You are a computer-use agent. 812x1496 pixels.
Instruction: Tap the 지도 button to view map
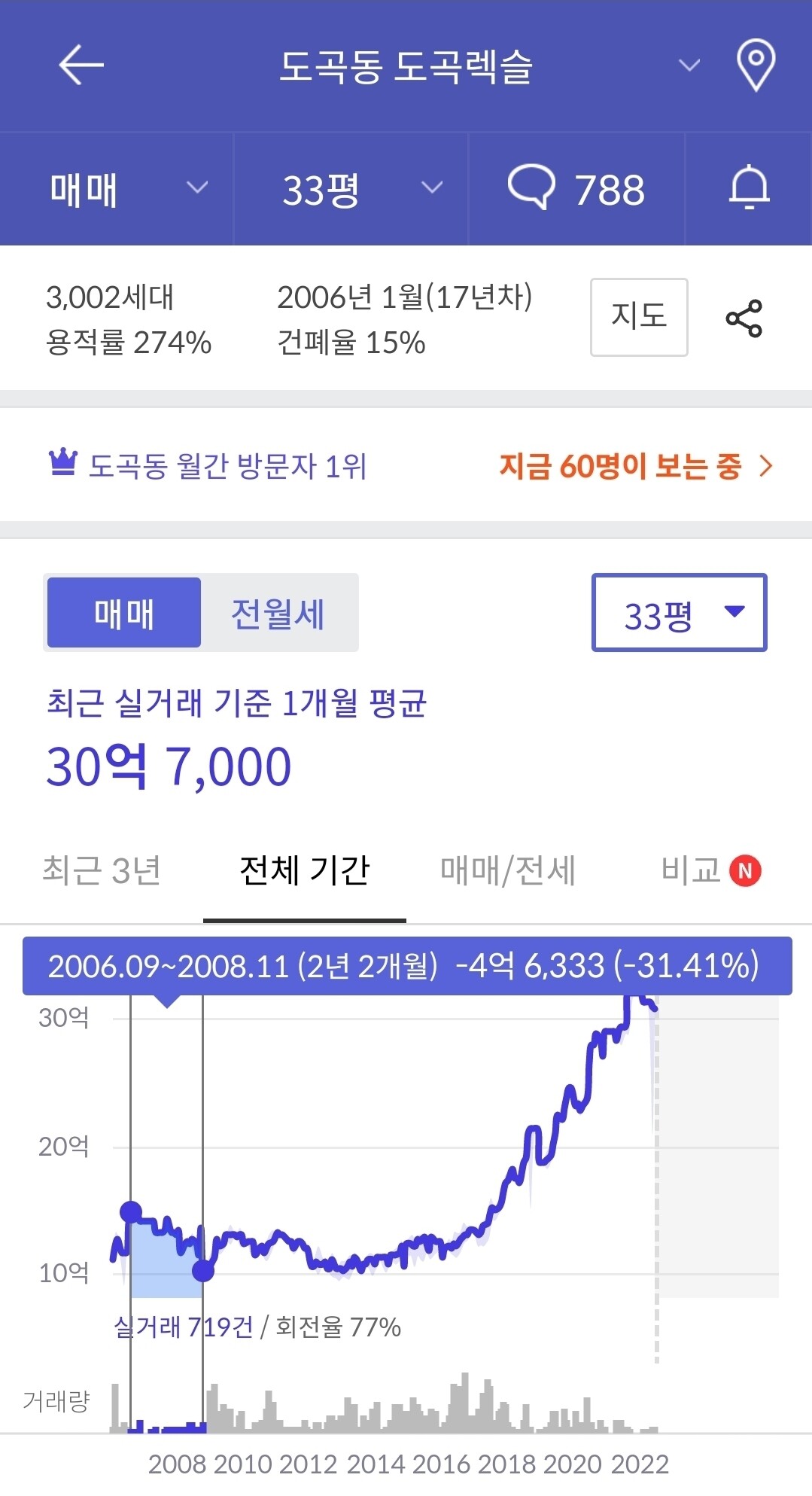(x=638, y=317)
